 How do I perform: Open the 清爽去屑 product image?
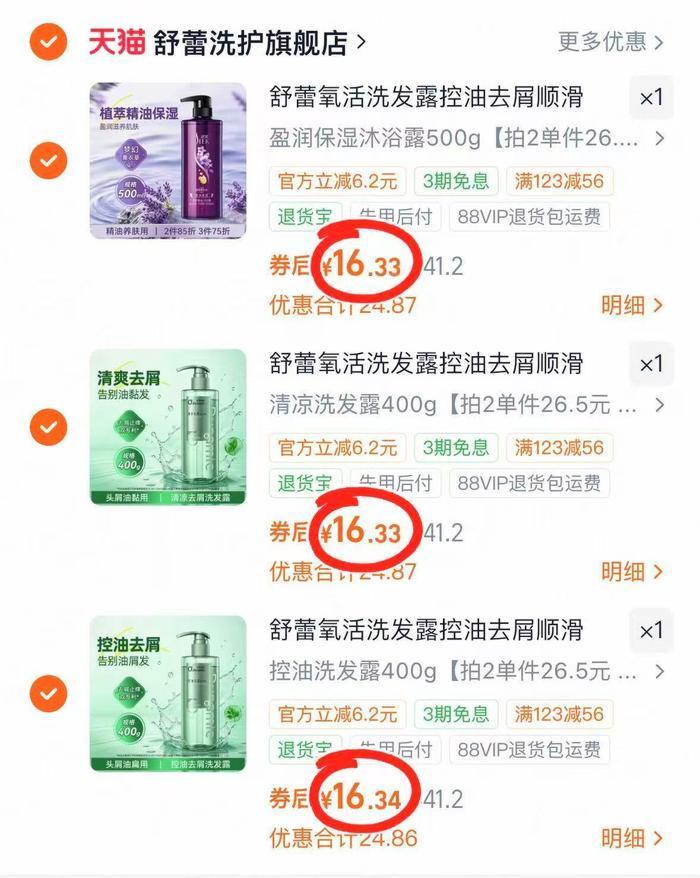pos(168,427)
